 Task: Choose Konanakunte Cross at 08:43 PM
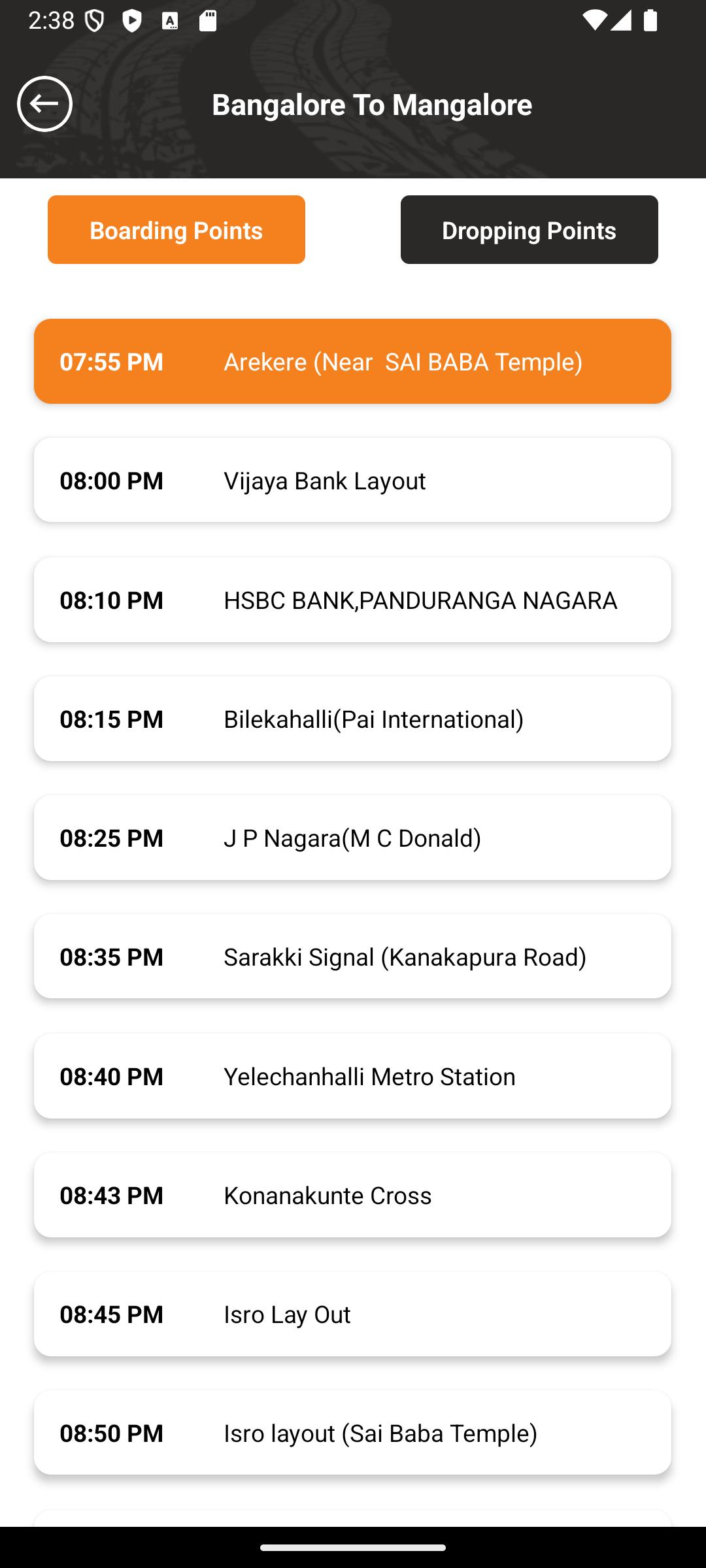[x=352, y=1195]
